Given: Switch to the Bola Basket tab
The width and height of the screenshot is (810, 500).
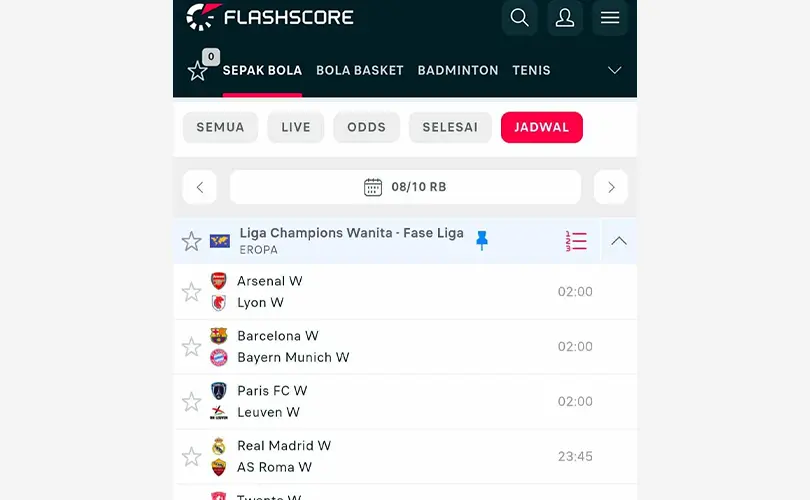Looking at the screenshot, I should tap(360, 71).
